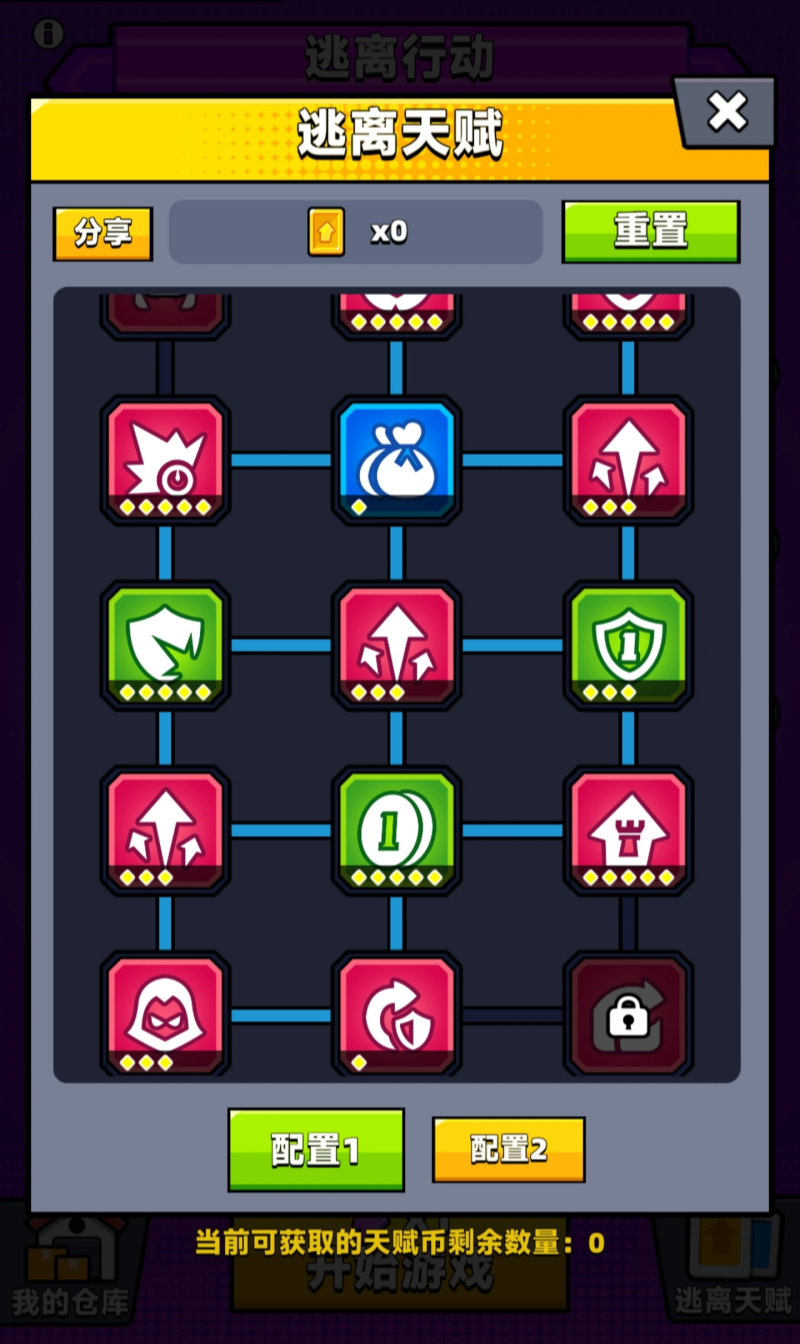The width and height of the screenshot is (800, 1344).
Task: Close the 逃离天赋 dialog
Action: pos(727,111)
